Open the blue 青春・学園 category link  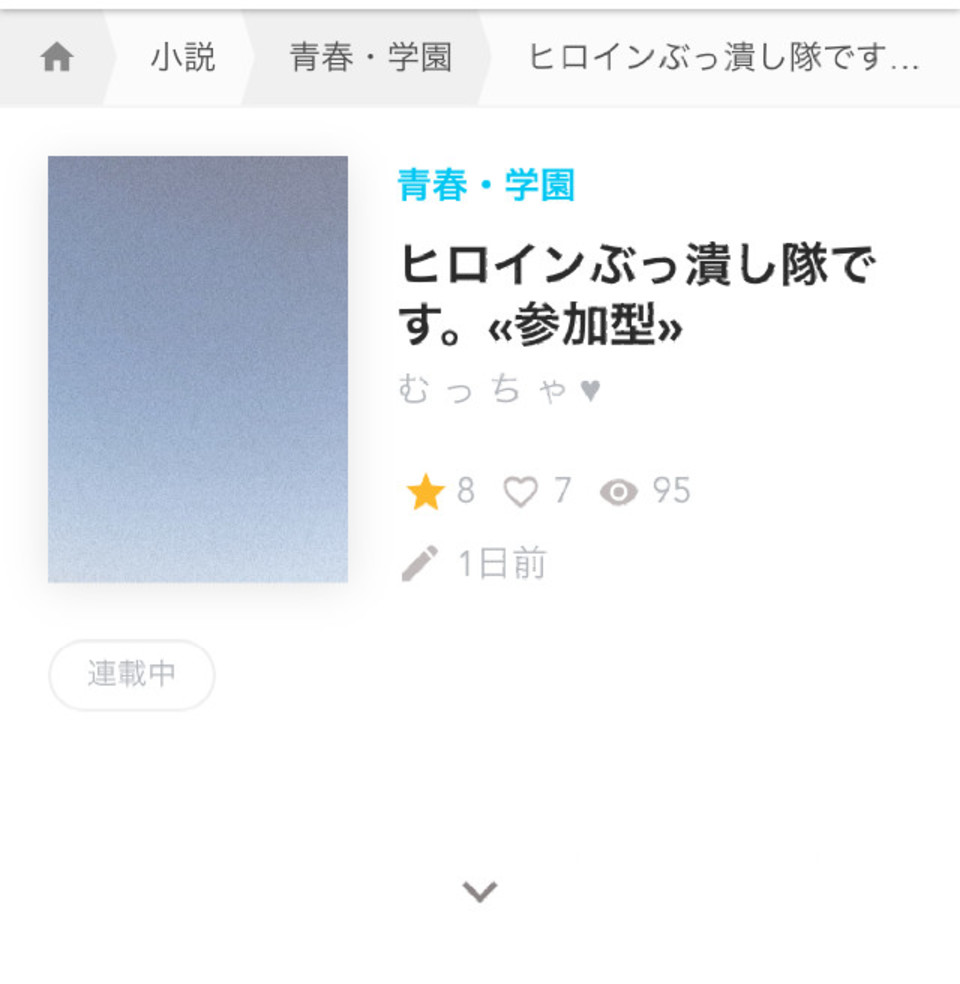click(x=486, y=186)
